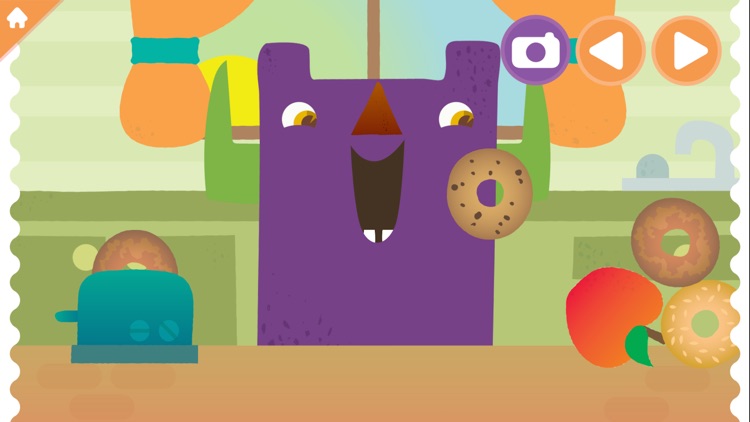750x422 pixels.
Task: Select the brown cinnamon bagel
Action: point(675,241)
